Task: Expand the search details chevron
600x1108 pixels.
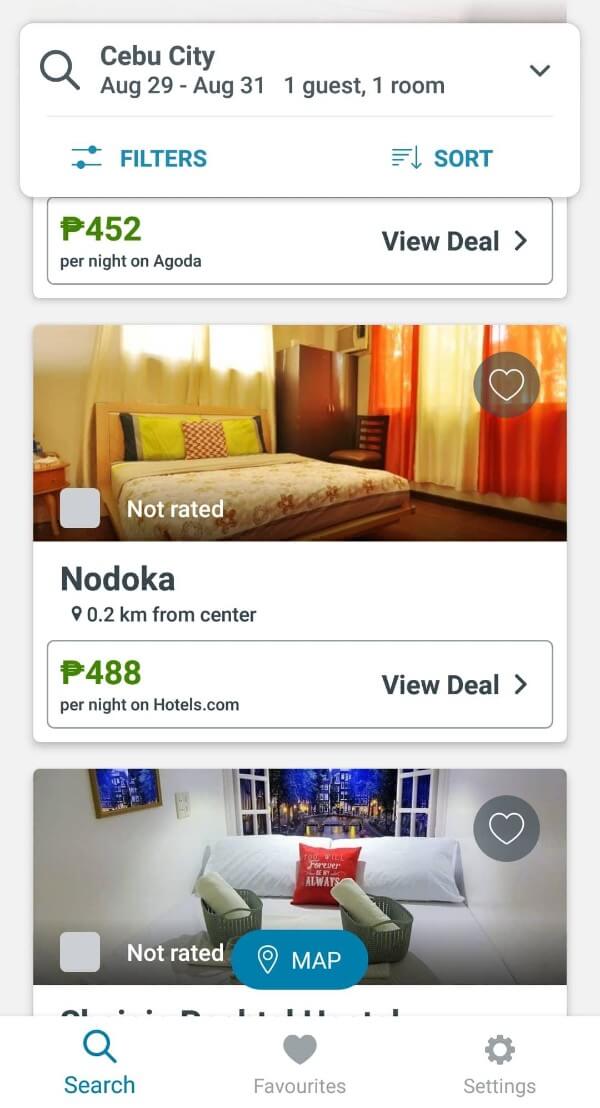Action: [x=540, y=70]
